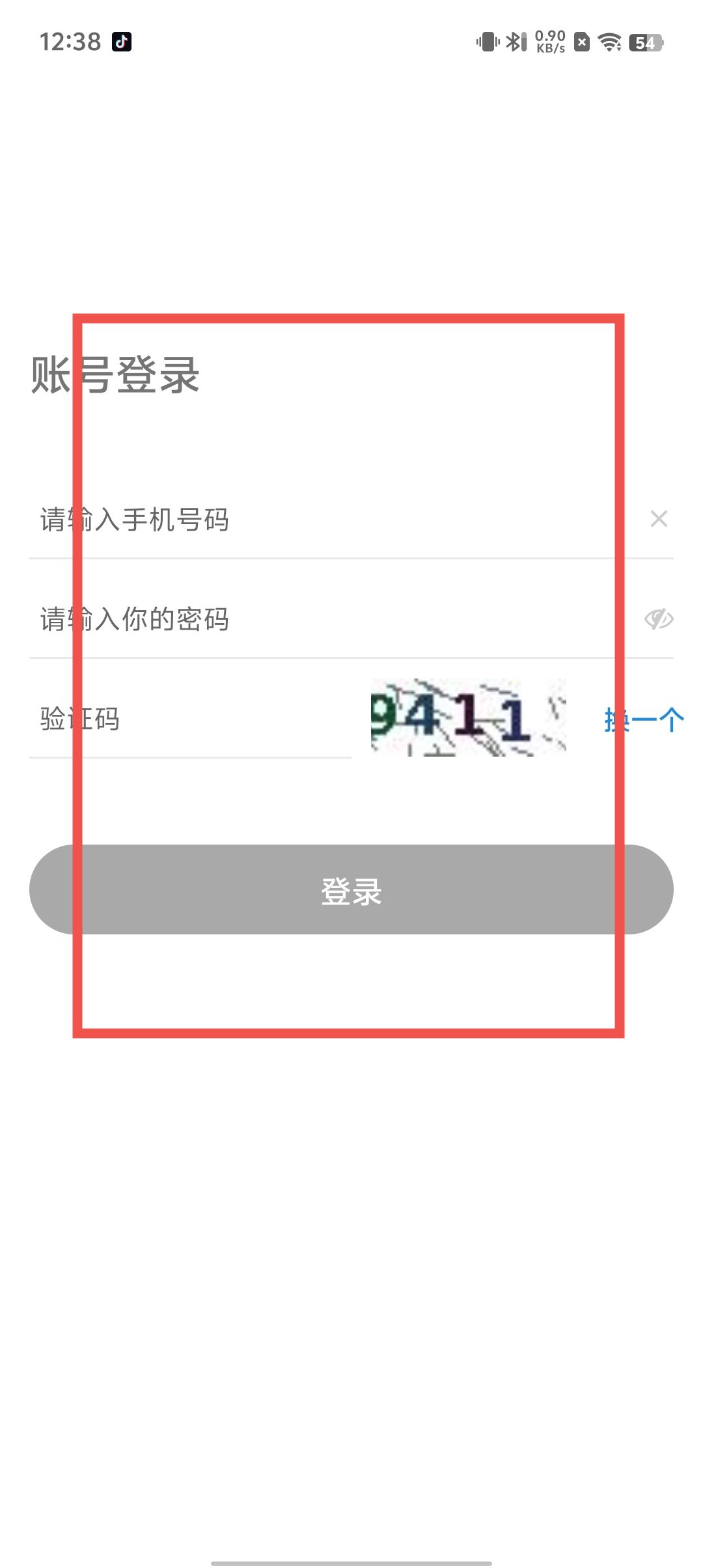Focus the password input field
The width and height of the screenshot is (703, 1568).
[x=325, y=619]
